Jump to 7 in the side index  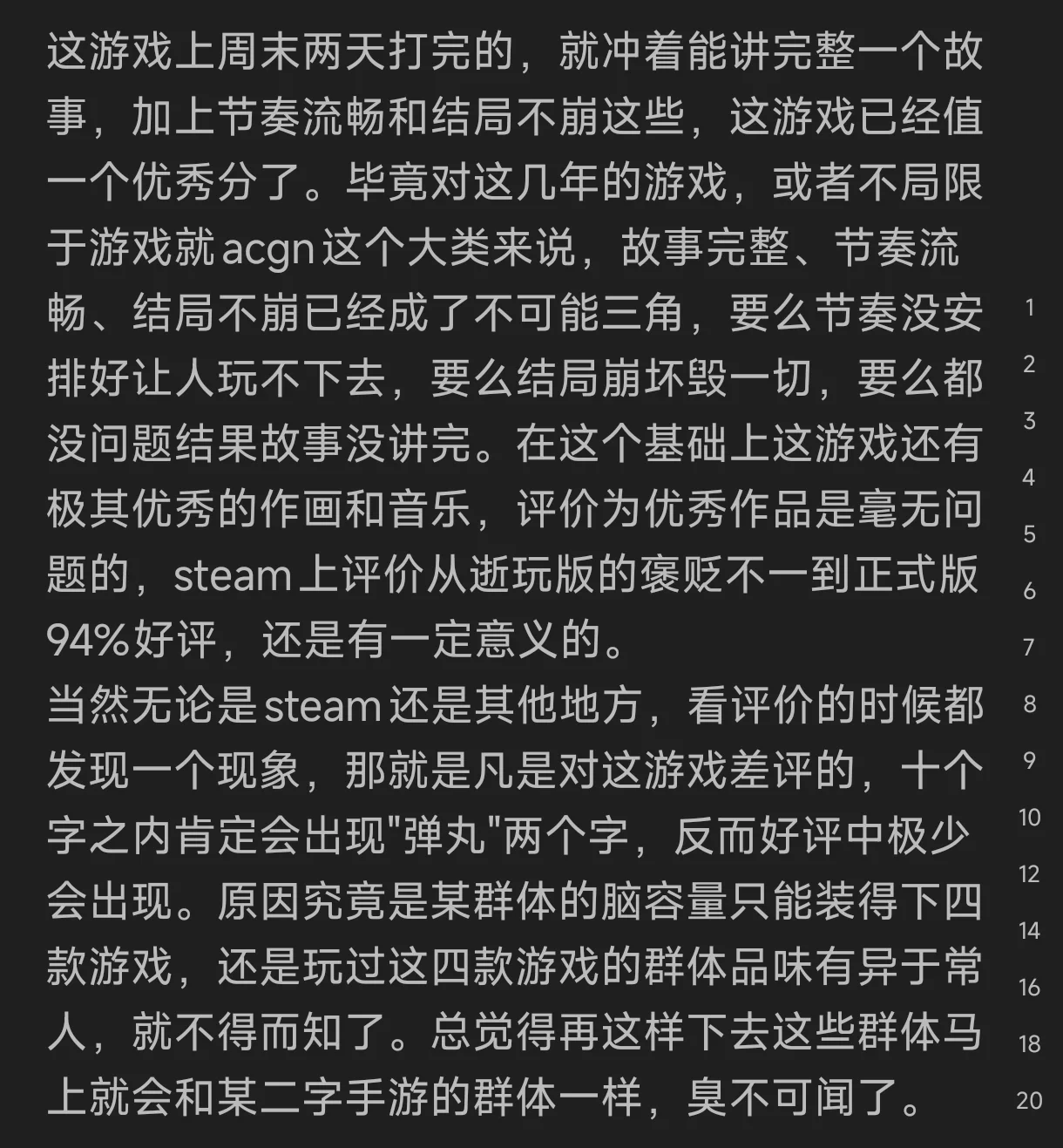pos(1029,648)
